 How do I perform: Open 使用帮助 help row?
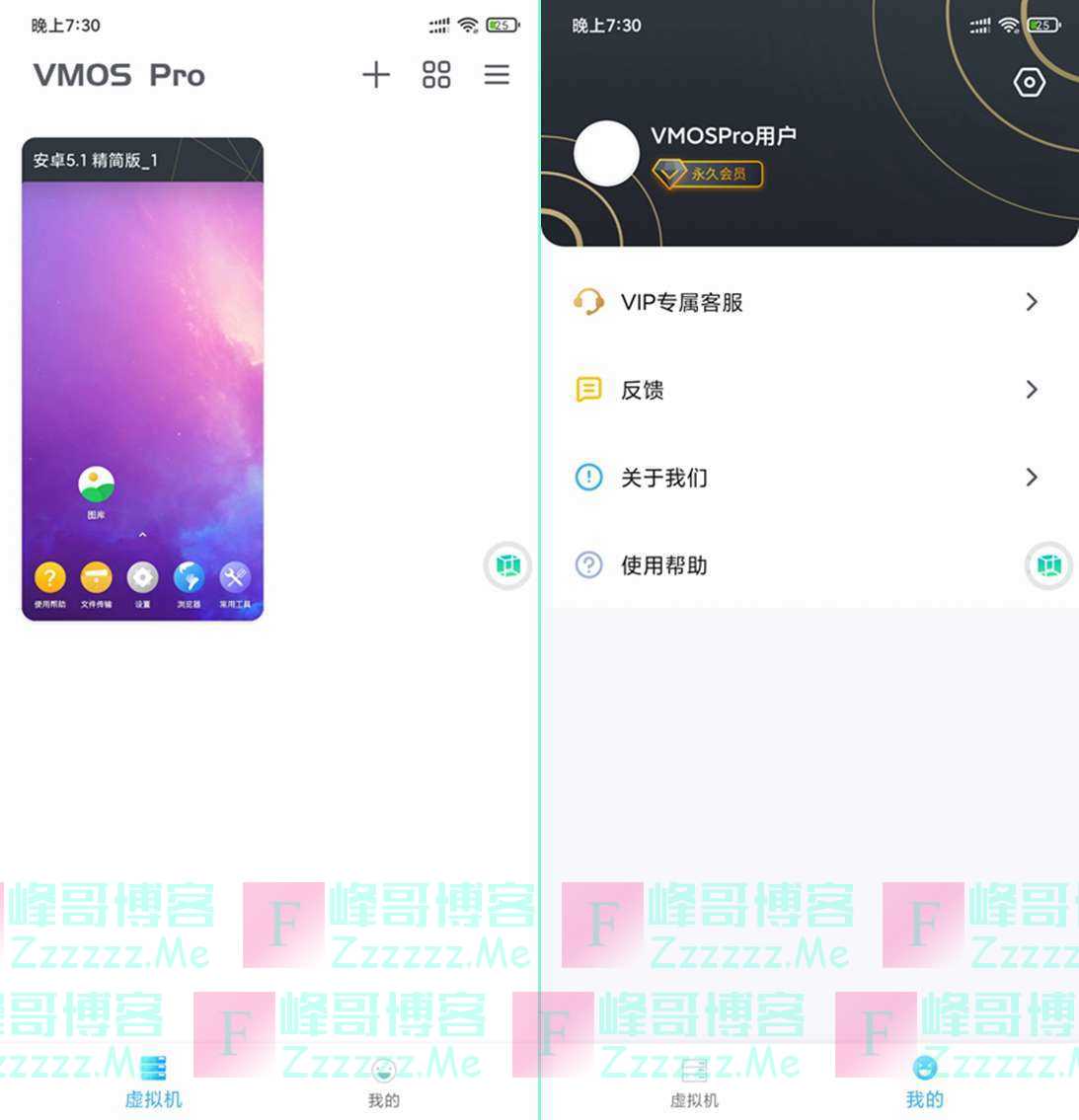[790, 565]
